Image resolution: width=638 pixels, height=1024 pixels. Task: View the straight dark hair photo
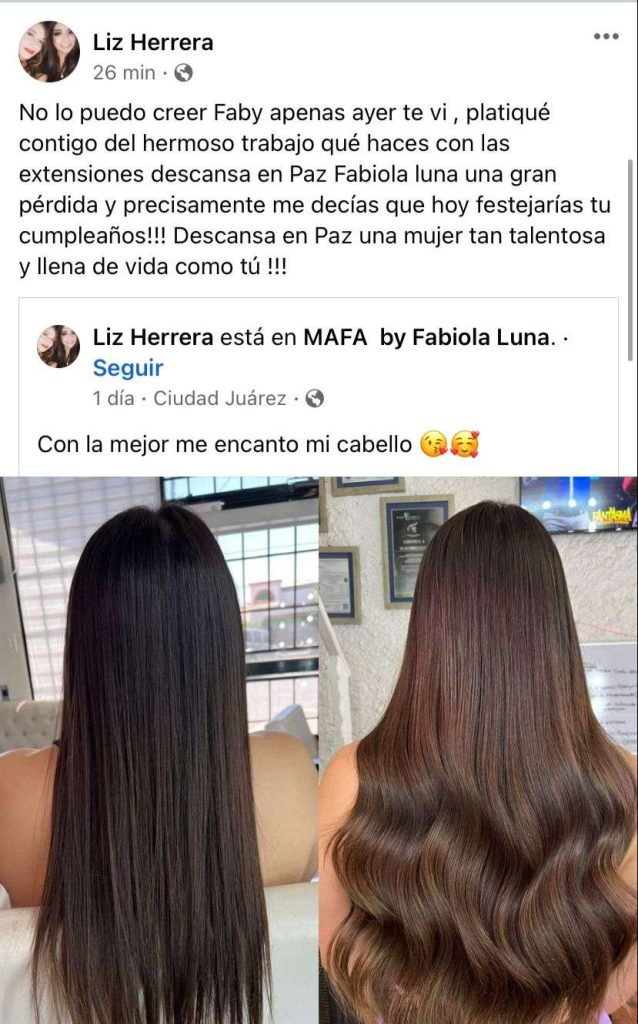[x=158, y=750]
